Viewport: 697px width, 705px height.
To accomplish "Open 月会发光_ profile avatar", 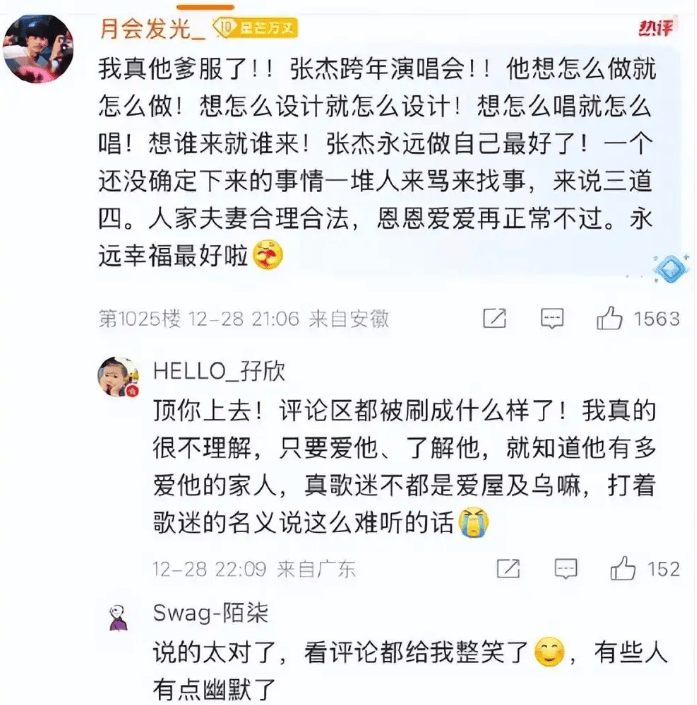I will pyautogui.click(x=40, y=43).
